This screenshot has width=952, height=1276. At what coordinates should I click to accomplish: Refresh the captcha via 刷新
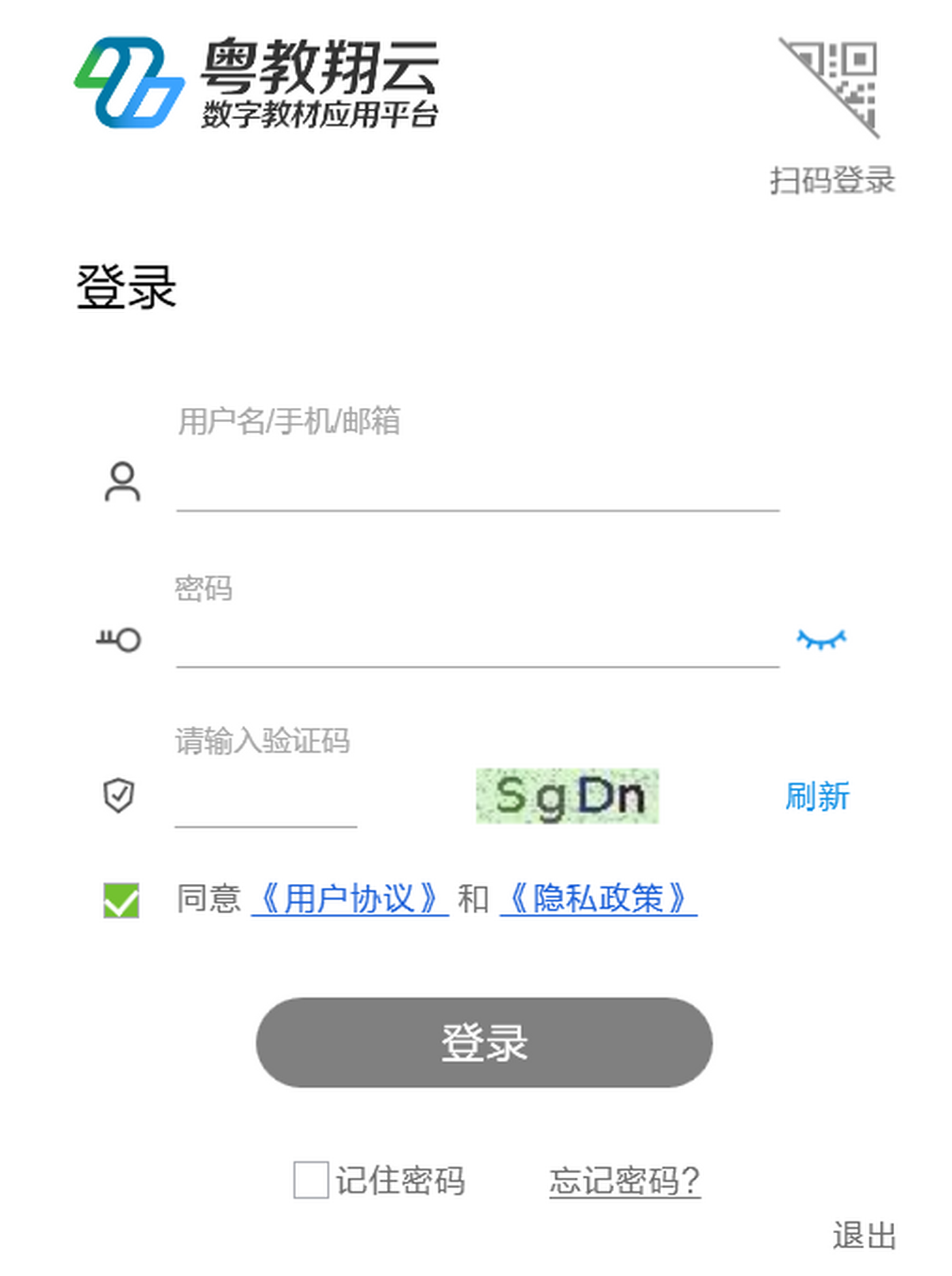pyautogui.click(x=817, y=796)
